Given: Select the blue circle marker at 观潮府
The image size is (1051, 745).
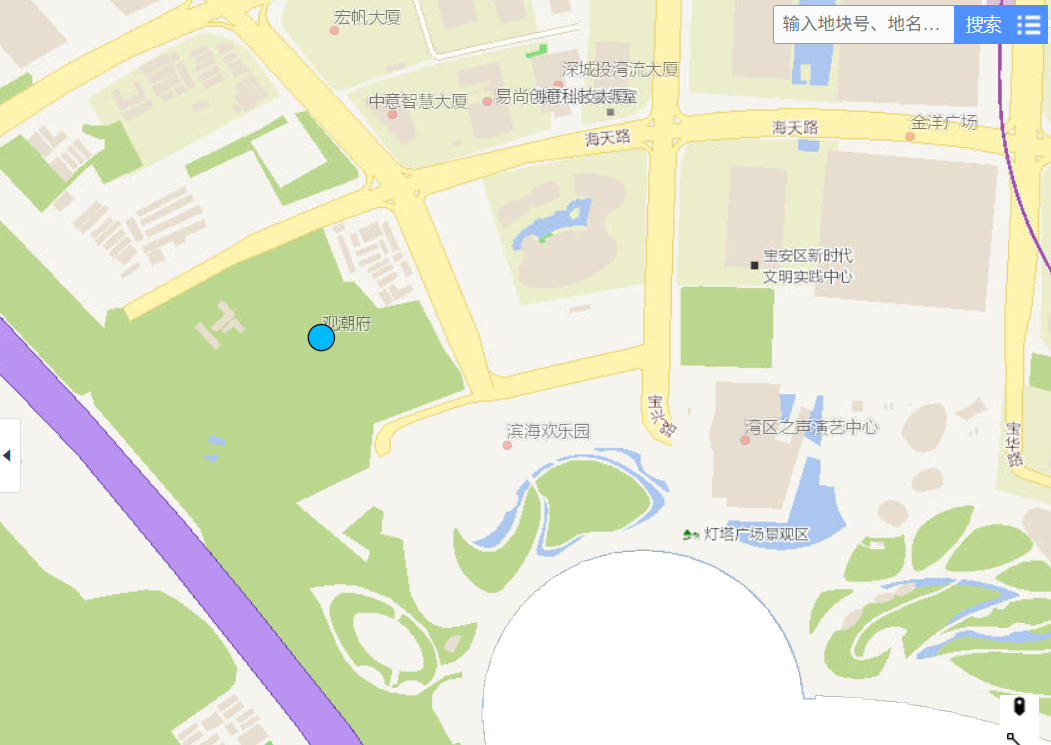Looking at the screenshot, I should (321, 338).
